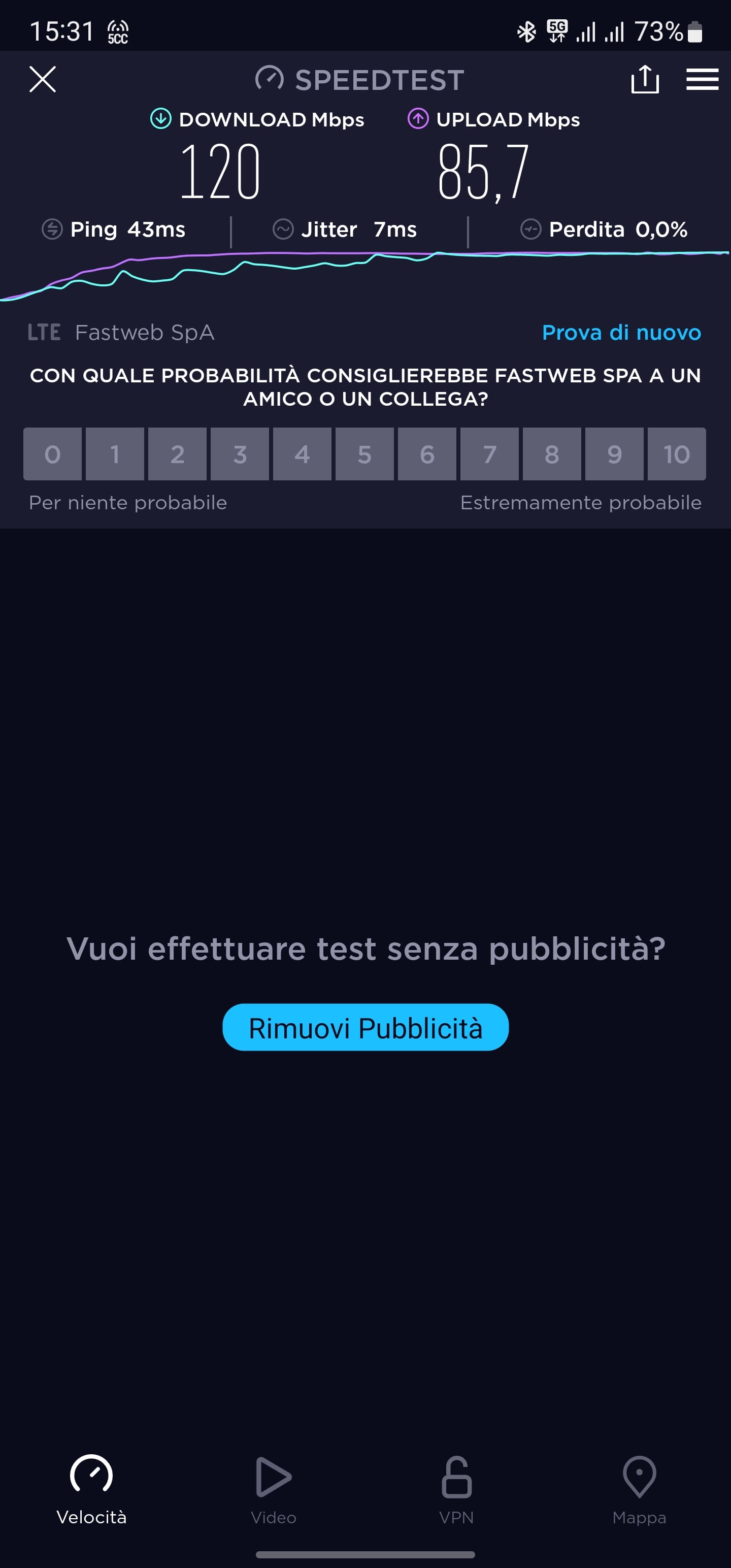Open the hamburger menu

(703, 79)
